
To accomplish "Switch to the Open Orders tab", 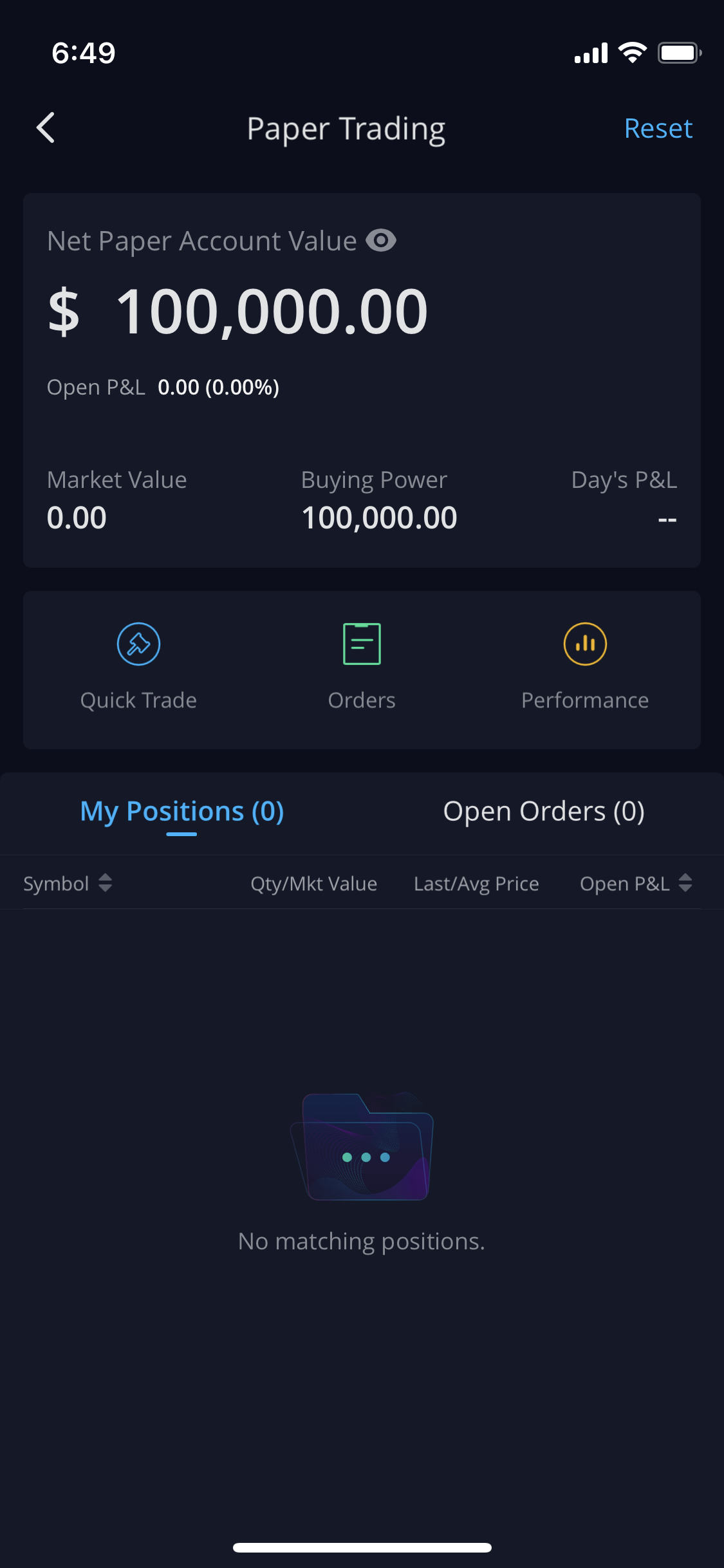I will click(543, 812).
